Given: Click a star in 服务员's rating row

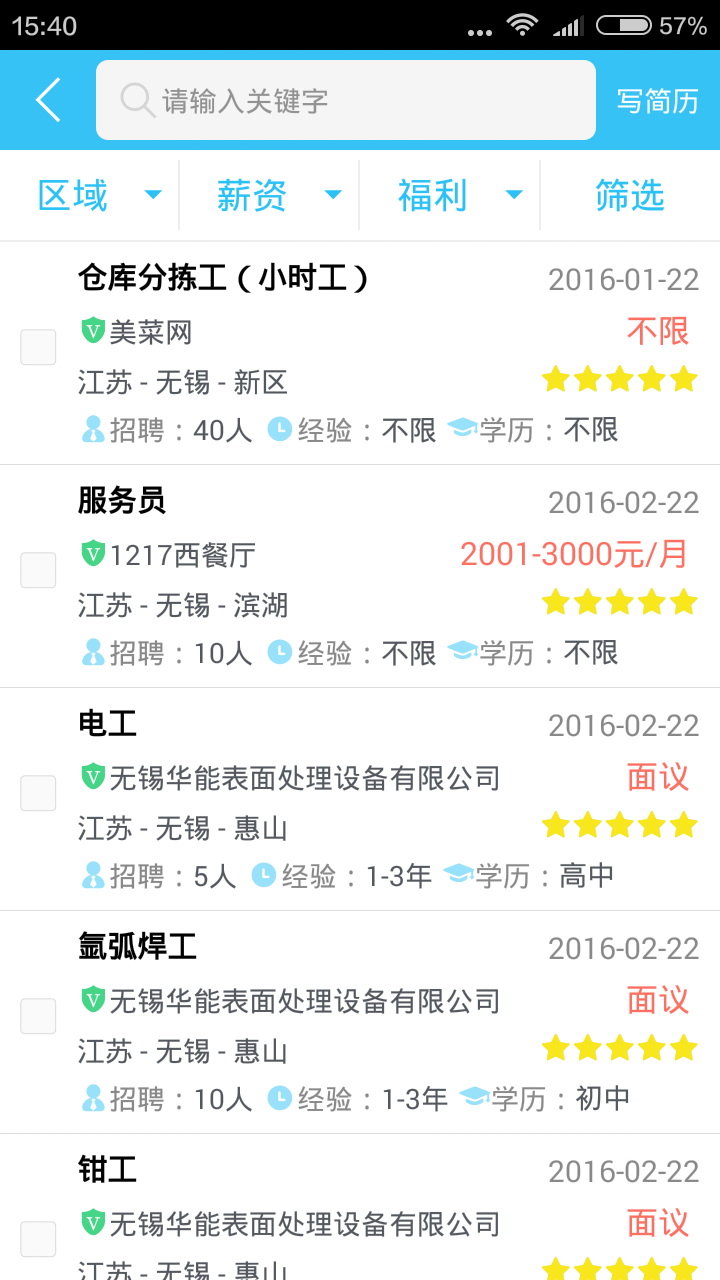Looking at the screenshot, I should (x=619, y=602).
